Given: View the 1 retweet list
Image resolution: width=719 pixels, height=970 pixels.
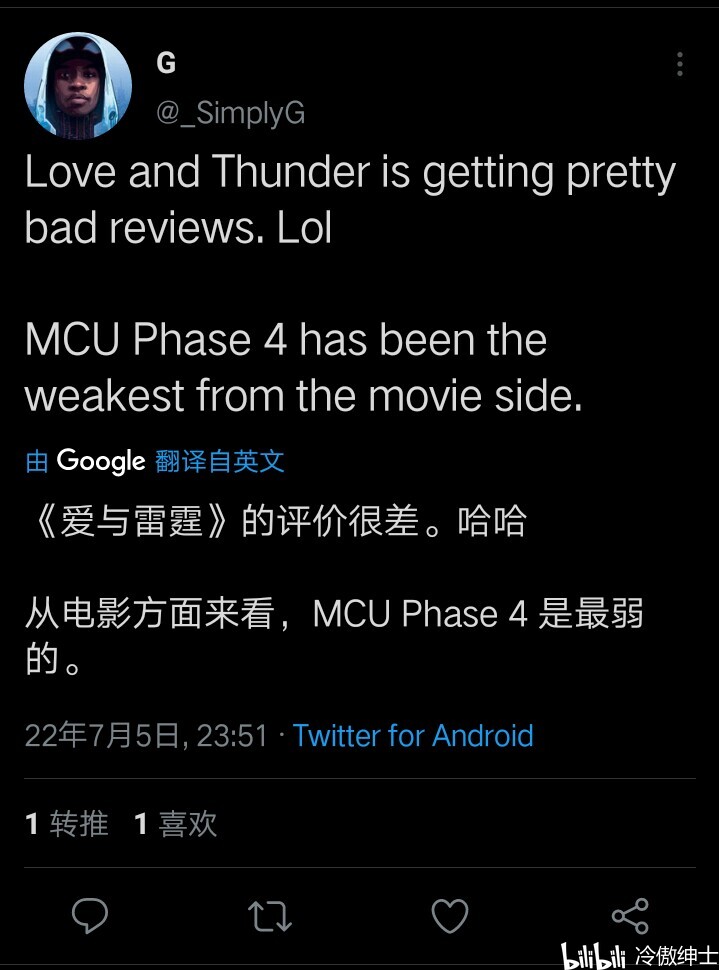Looking at the screenshot, I should 66,824.
